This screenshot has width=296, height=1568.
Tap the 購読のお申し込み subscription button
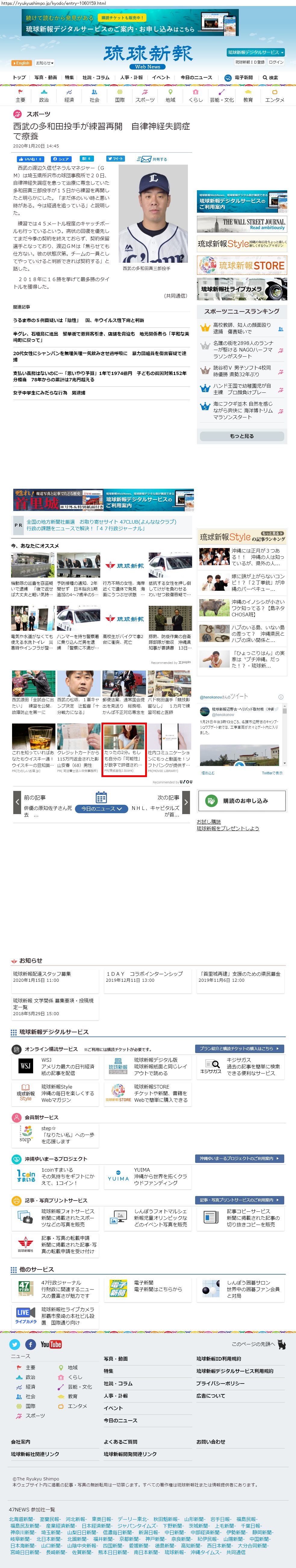pos(242,801)
